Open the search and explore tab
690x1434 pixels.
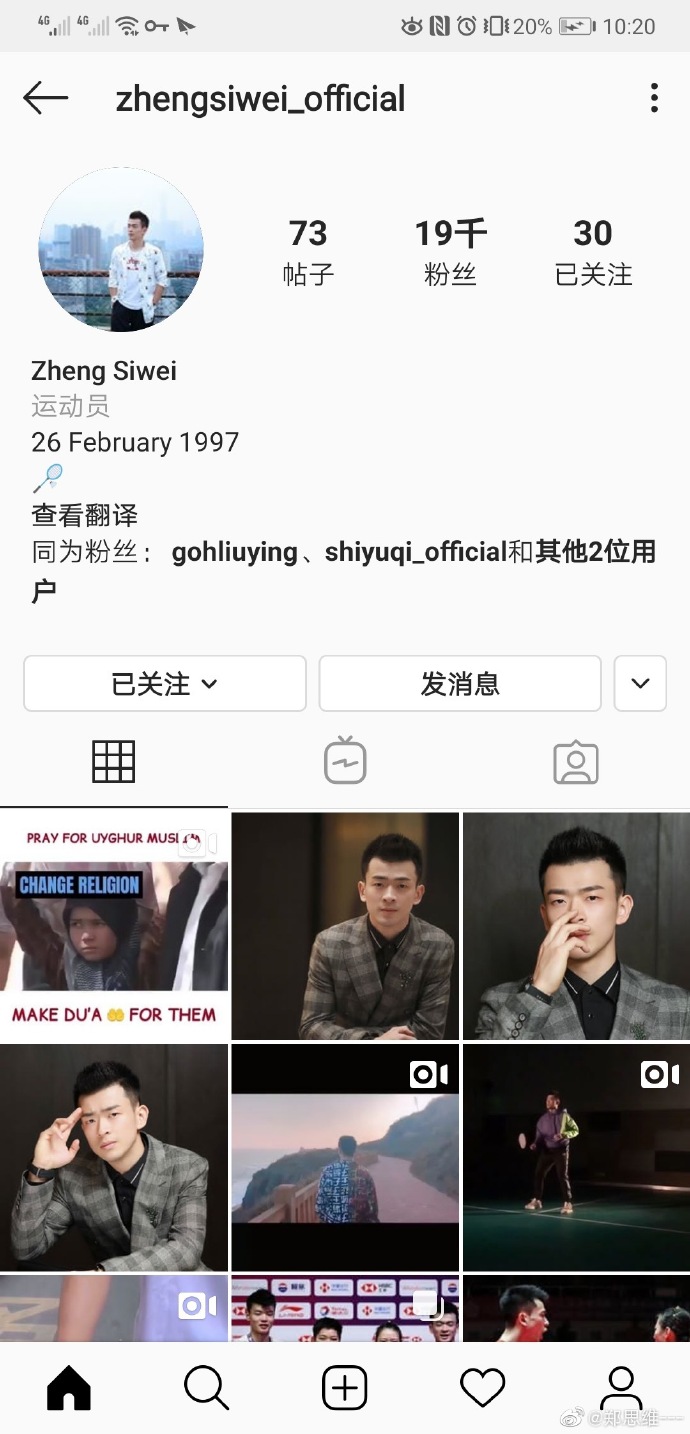coord(207,1388)
